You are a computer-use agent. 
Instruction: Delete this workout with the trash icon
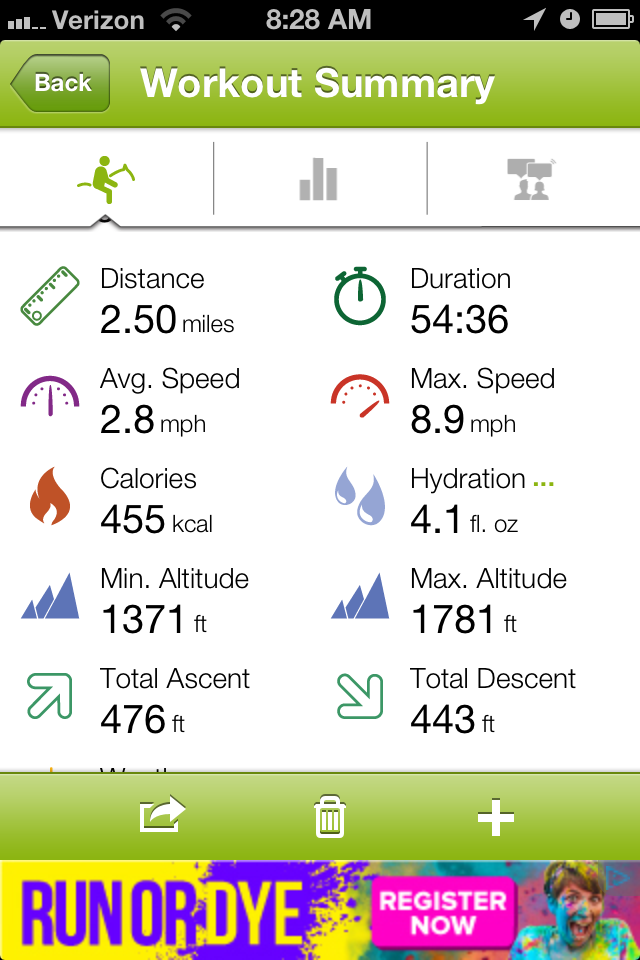329,817
